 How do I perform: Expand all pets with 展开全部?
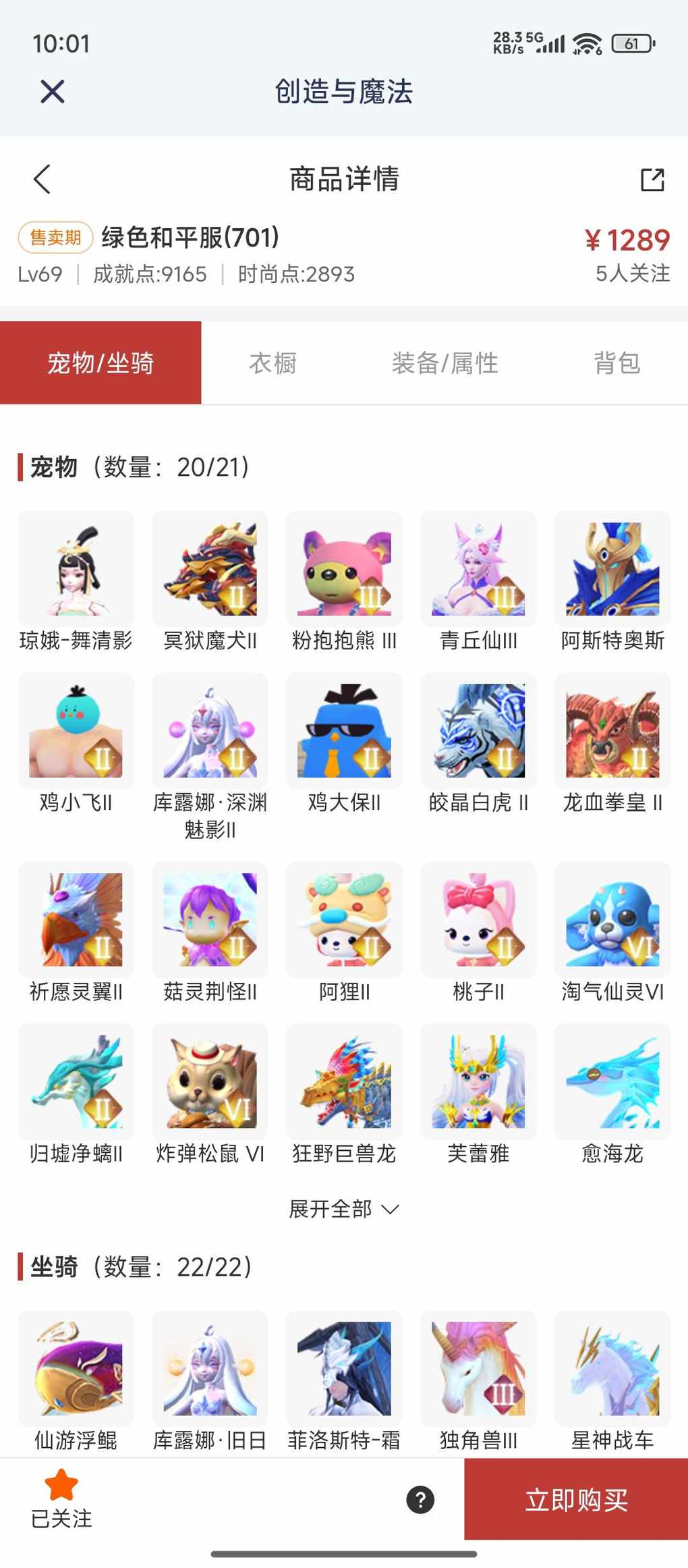pyautogui.click(x=343, y=1208)
